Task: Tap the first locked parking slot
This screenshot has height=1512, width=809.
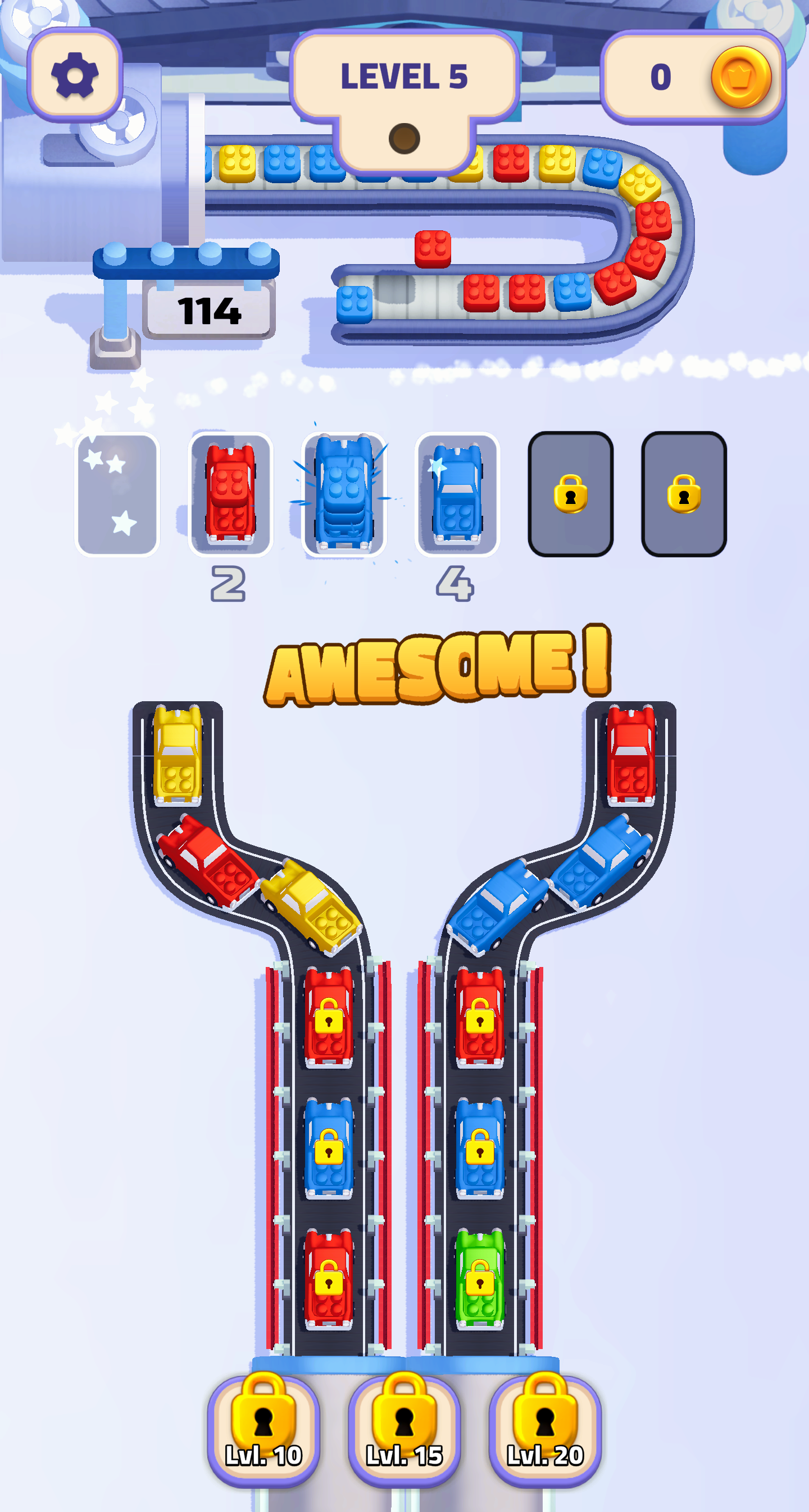Action: [x=570, y=494]
